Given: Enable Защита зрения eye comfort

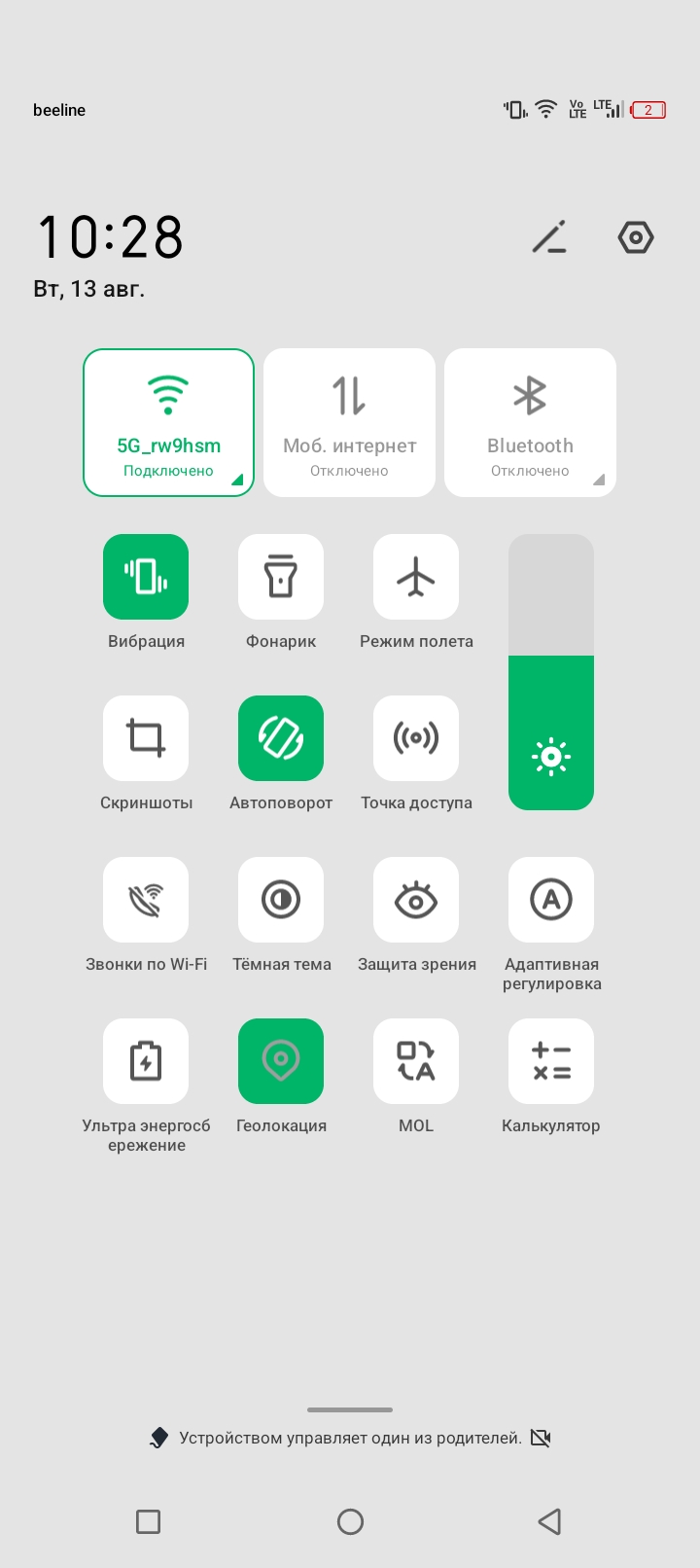Looking at the screenshot, I should coord(416,900).
